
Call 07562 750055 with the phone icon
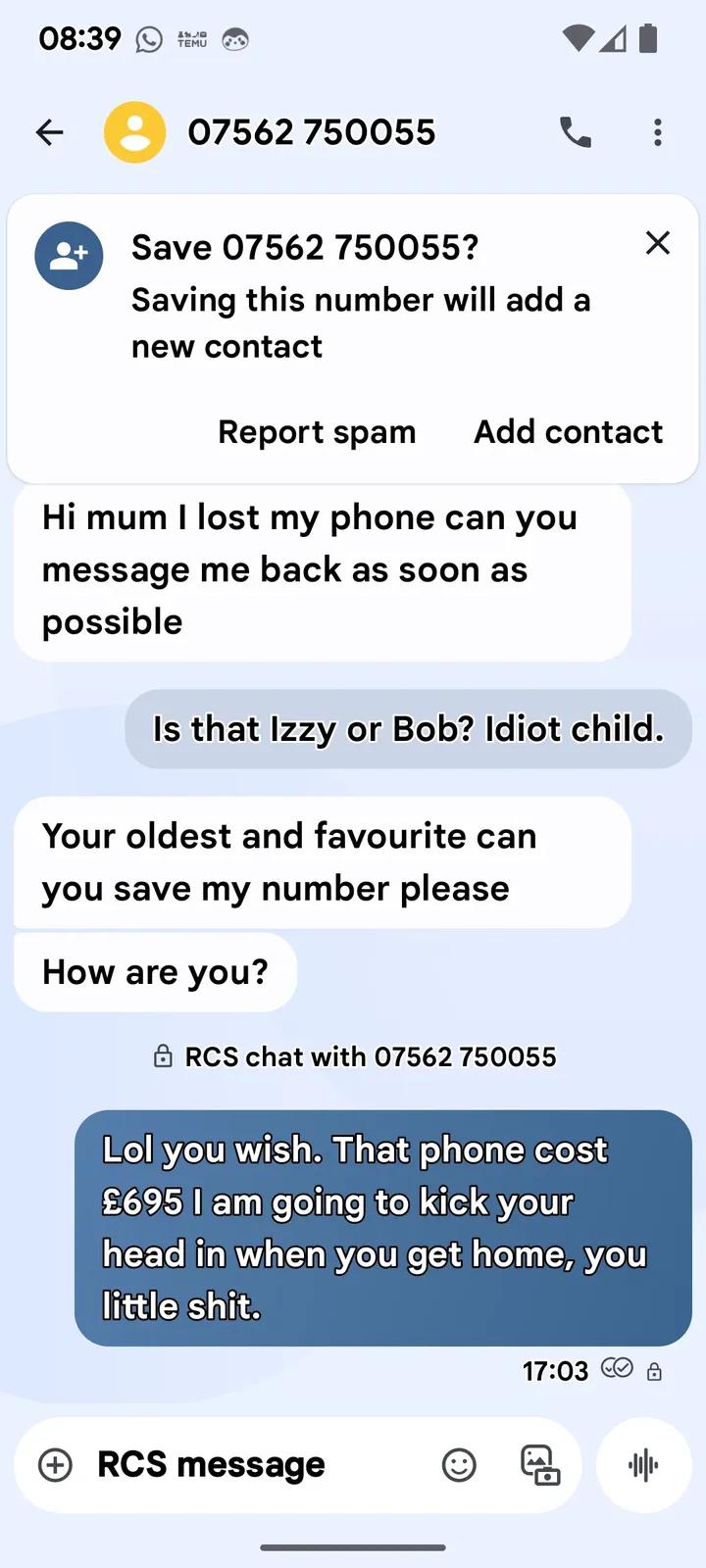(576, 132)
